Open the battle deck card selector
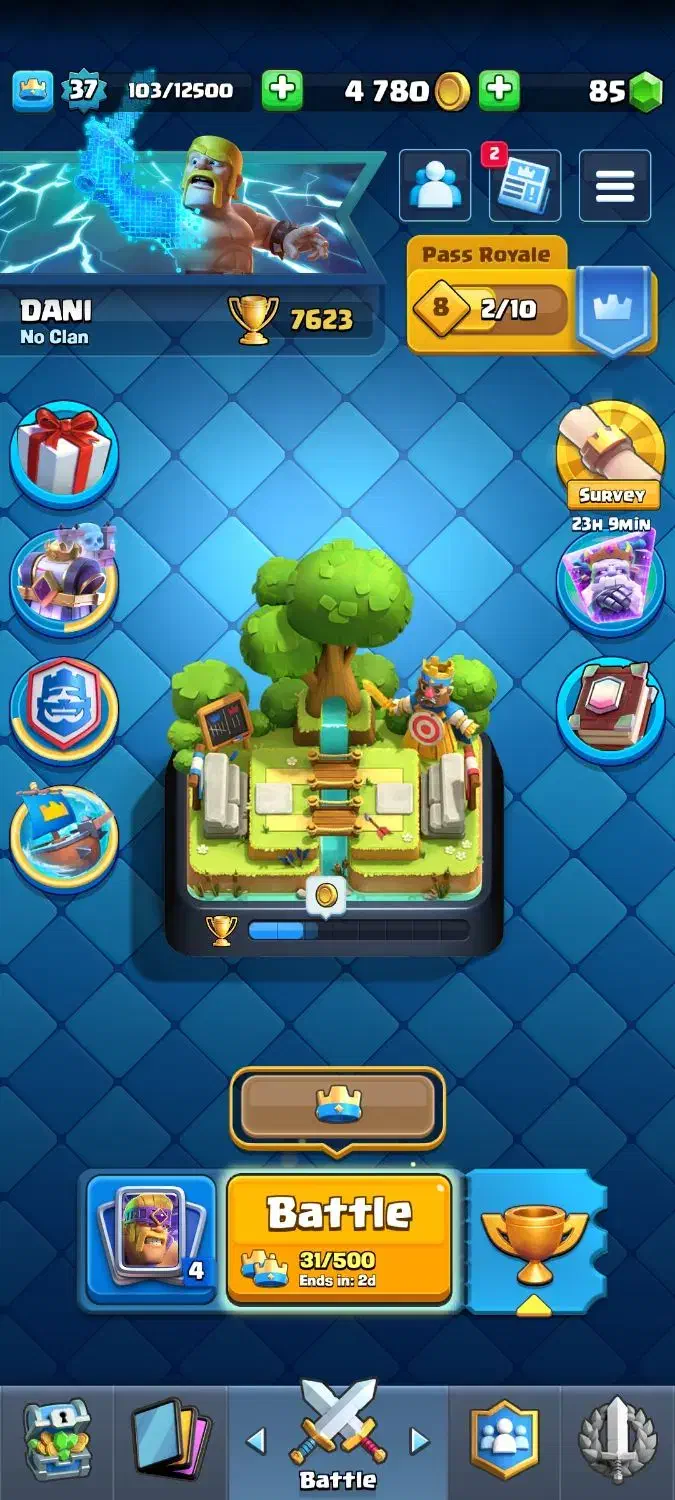 click(x=151, y=1239)
